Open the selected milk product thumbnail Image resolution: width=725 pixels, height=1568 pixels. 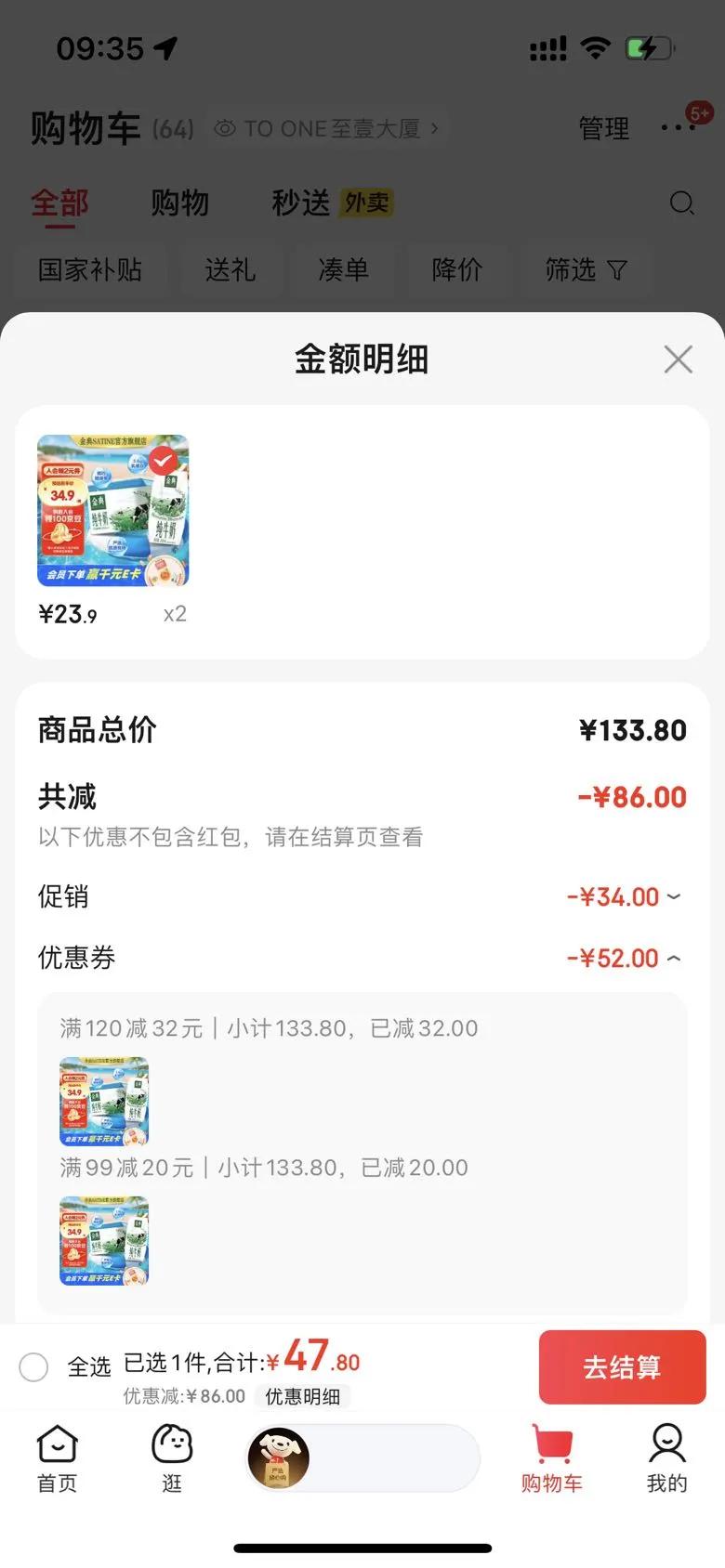click(112, 511)
